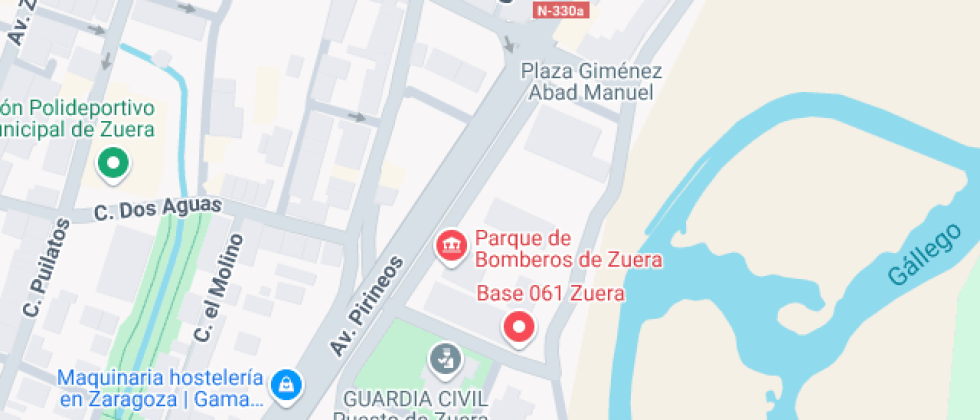Select the Polideportivo Municipal de Zuera pin
Image resolution: width=980 pixels, height=420 pixels.
(113, 162)
